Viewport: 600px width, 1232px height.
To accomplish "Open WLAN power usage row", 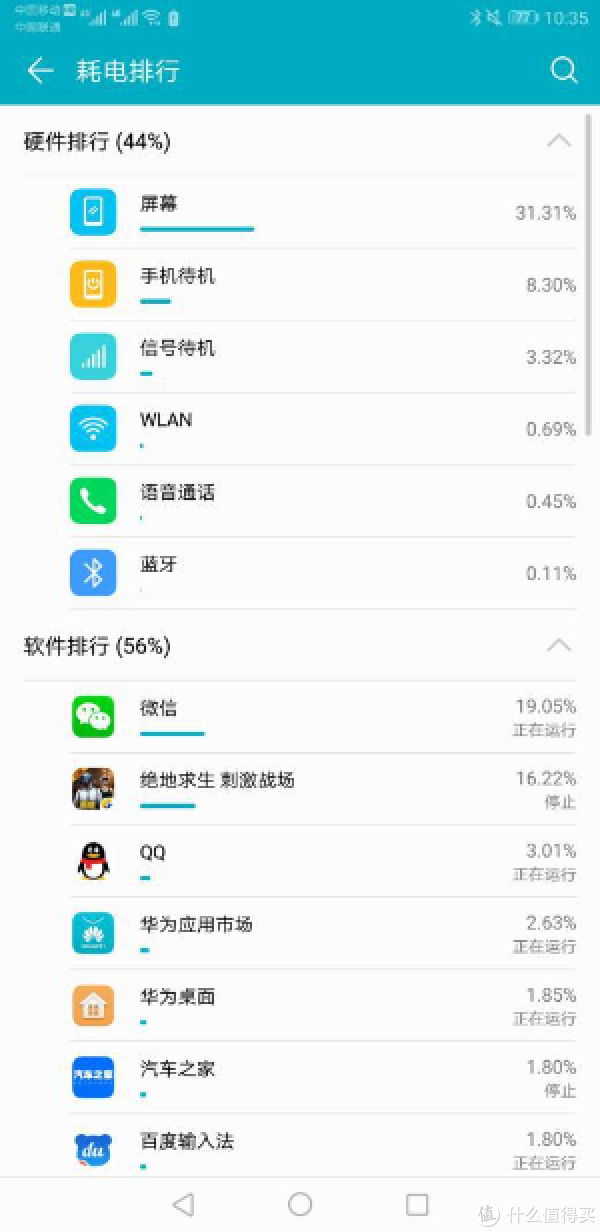I will click(x=322, y=429).
